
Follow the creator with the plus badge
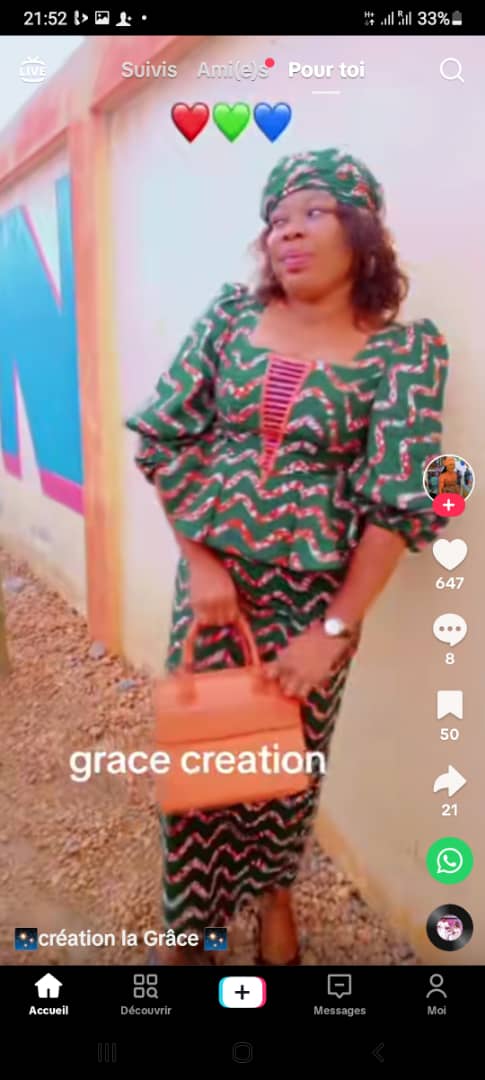[x=448, y=506]
